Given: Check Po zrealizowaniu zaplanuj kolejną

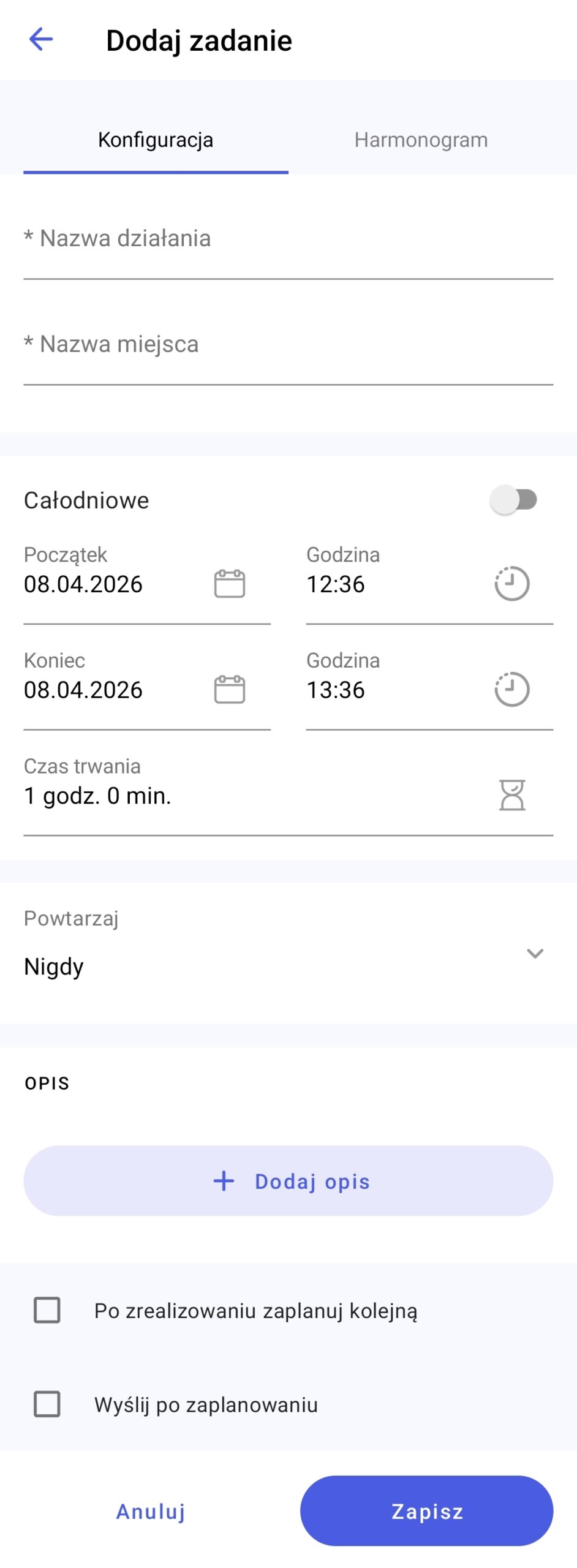Looking at the screenshot, I should tap(47, 1311).
